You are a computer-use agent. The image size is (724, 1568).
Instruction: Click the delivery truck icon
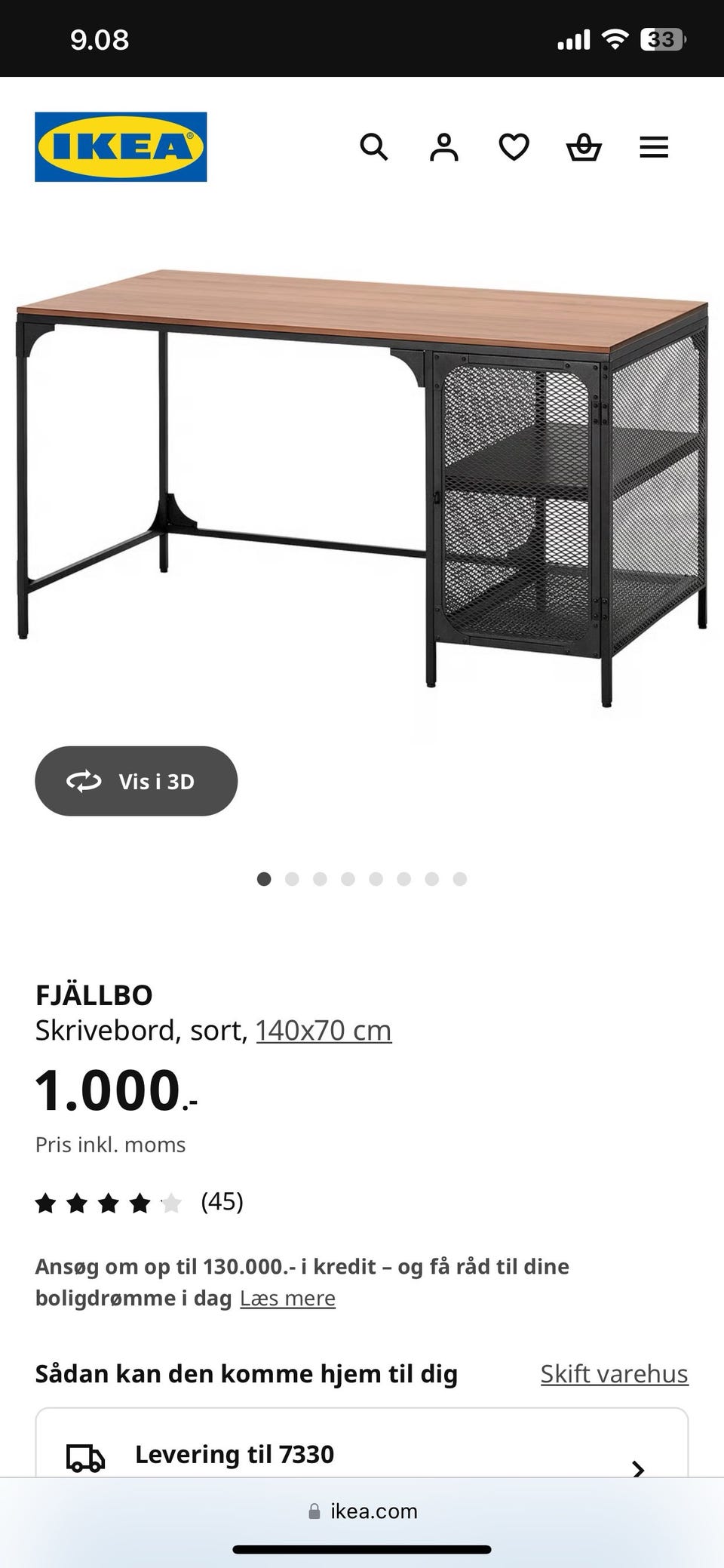(85, 1454)
